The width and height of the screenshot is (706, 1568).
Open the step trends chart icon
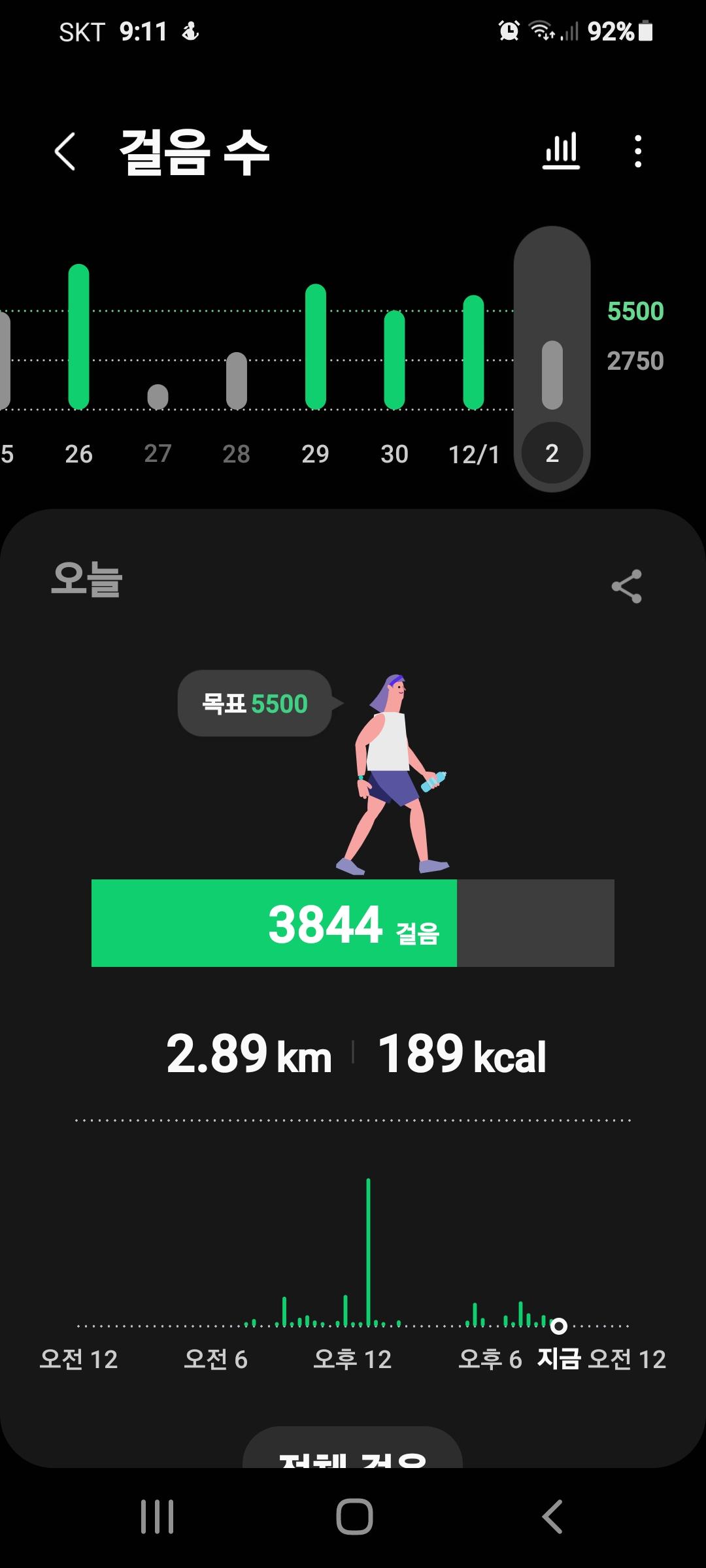point(561,152)
